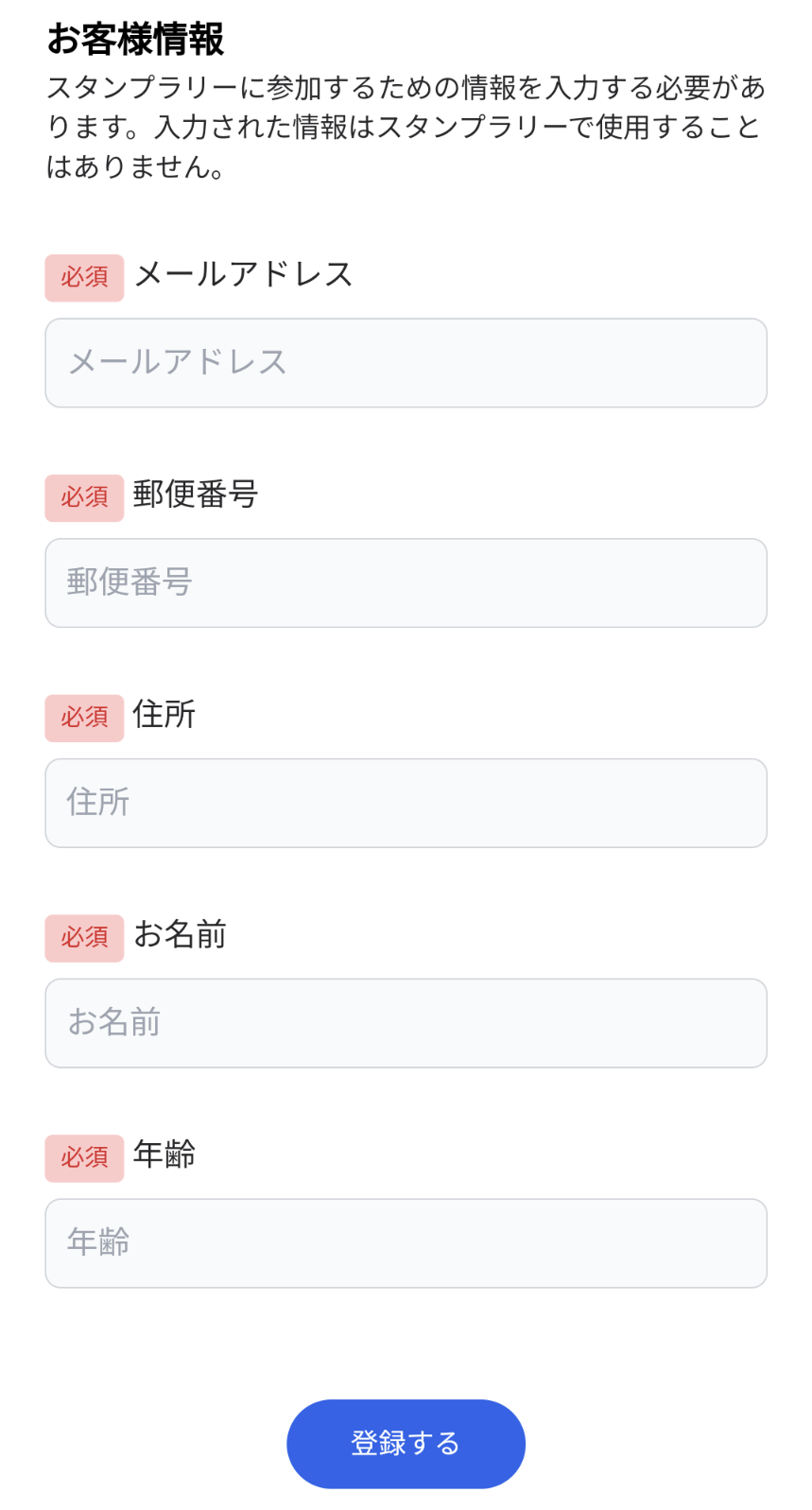Screen dimensions: 812x1510
Task: Click the 必須 badge next to お名前
Action: tap(83, 938)
